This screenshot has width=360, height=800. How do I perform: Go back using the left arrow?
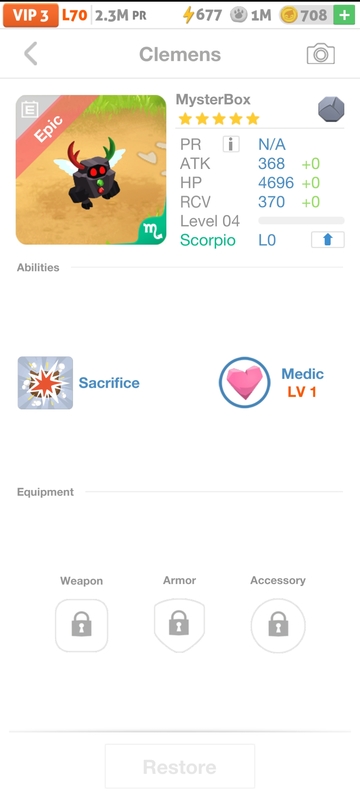click(x=31, y=54)
